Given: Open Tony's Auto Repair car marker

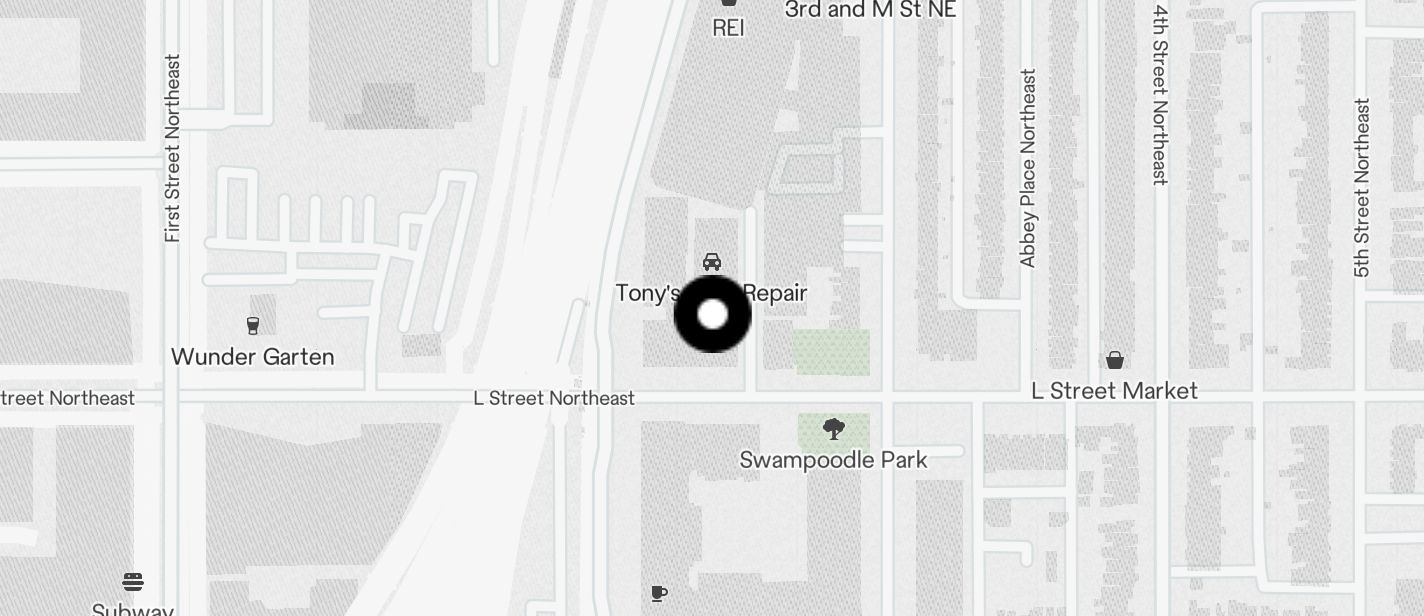Looking at the screenshot, I should [712, 262].
